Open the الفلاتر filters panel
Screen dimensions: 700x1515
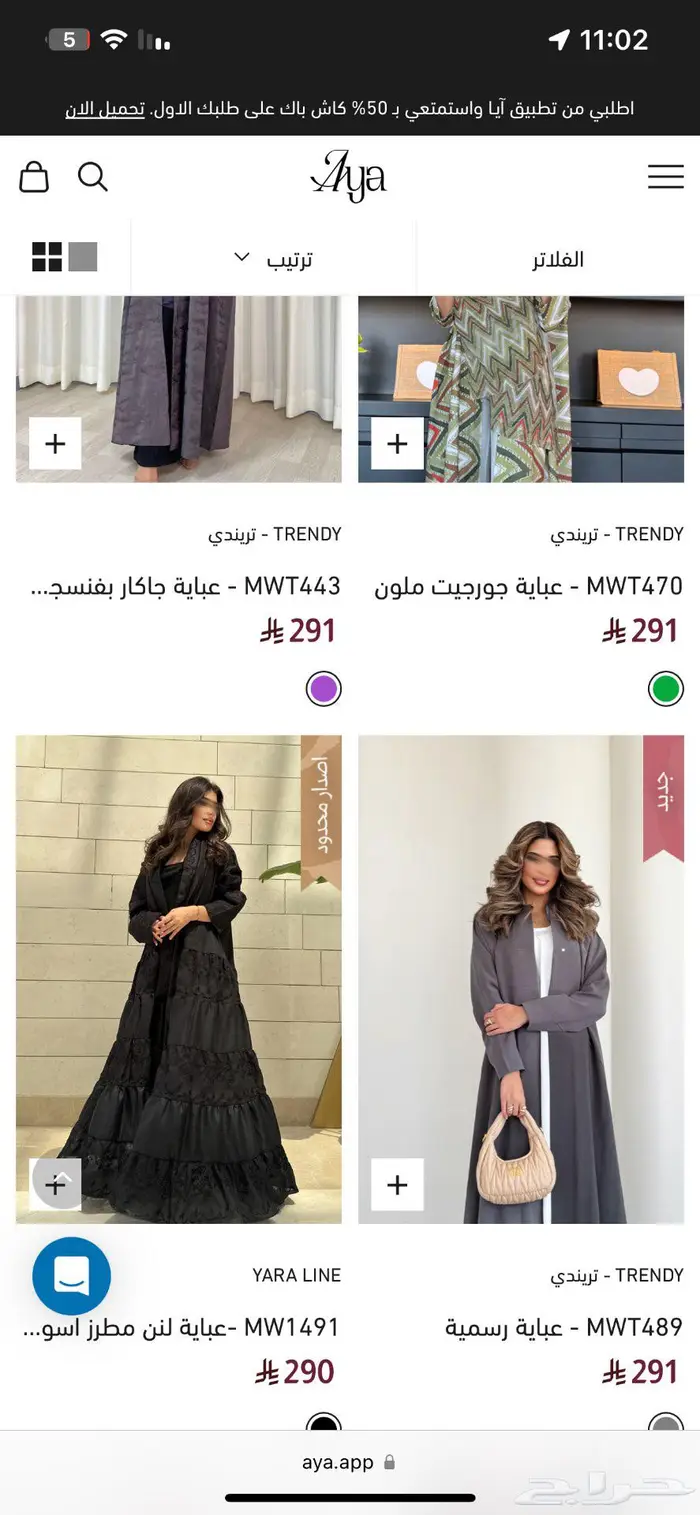(x=557, y=259)
